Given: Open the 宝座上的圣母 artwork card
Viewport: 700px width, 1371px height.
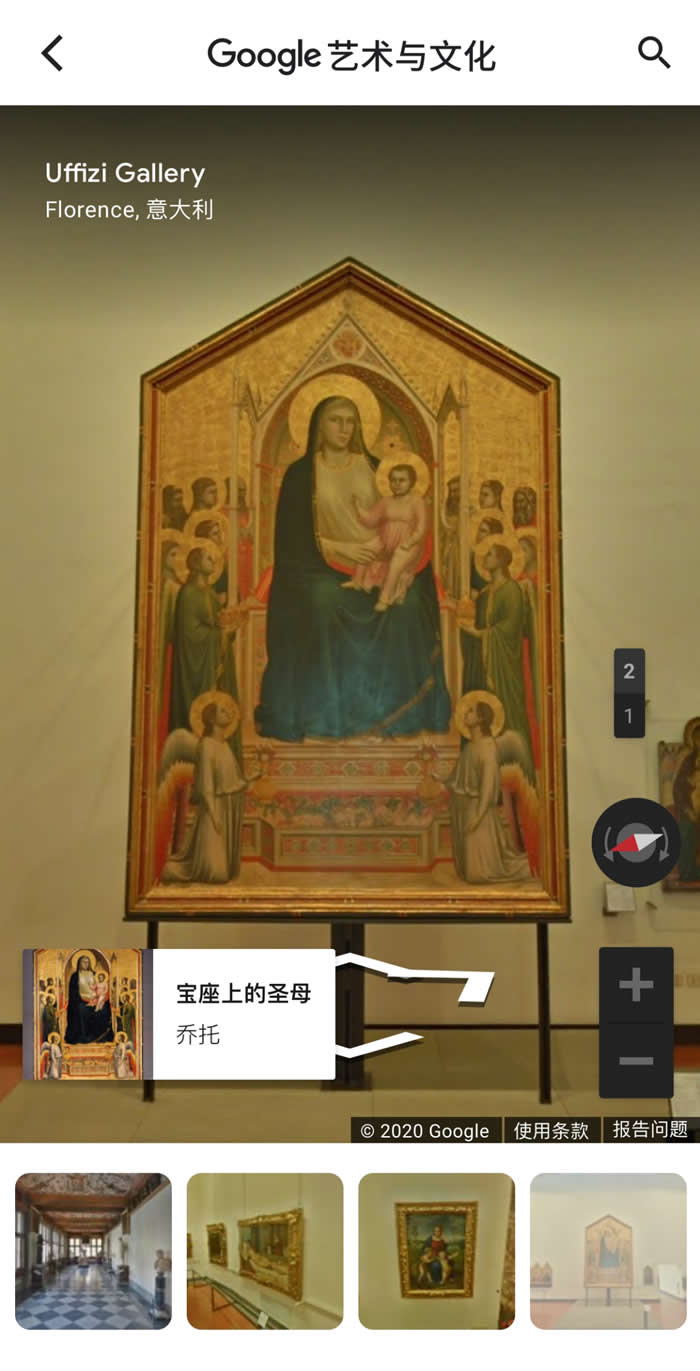Looking at the screenshot, I should [x=178, y=1014].
